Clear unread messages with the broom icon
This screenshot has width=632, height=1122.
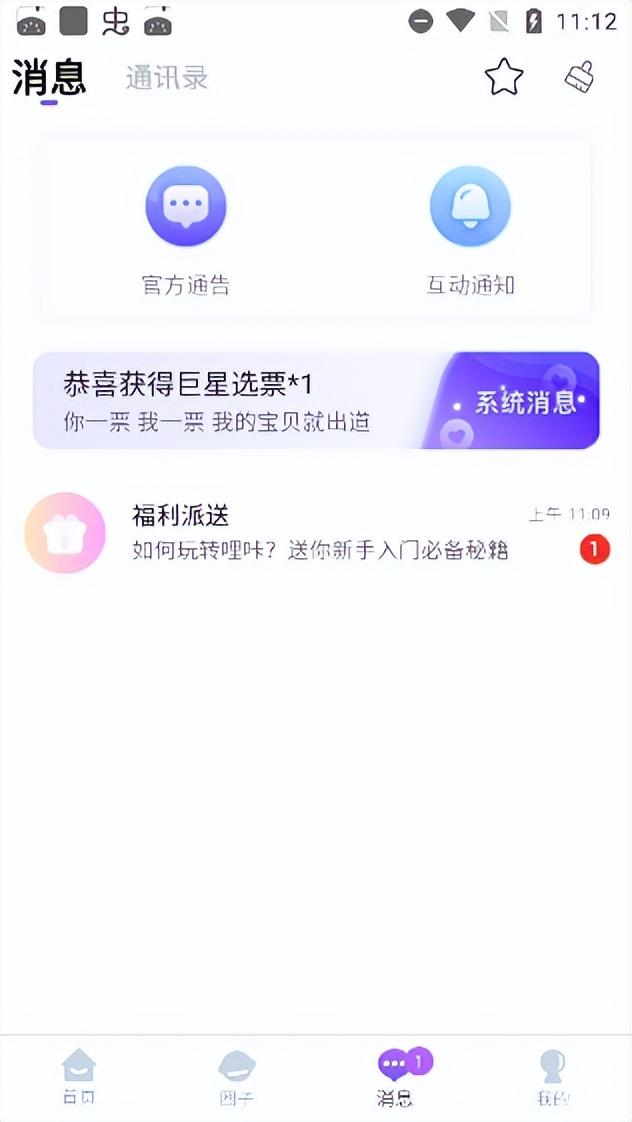click(580, 77)
